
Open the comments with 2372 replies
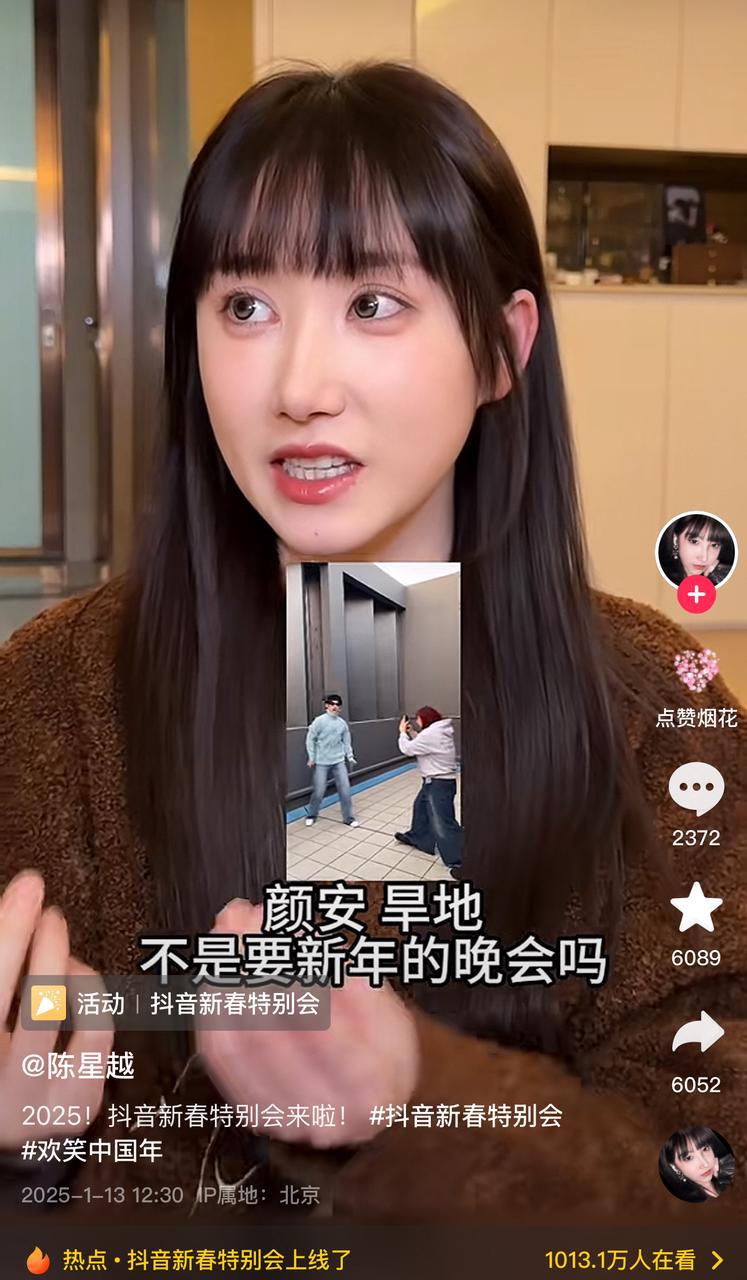(696, 788)
